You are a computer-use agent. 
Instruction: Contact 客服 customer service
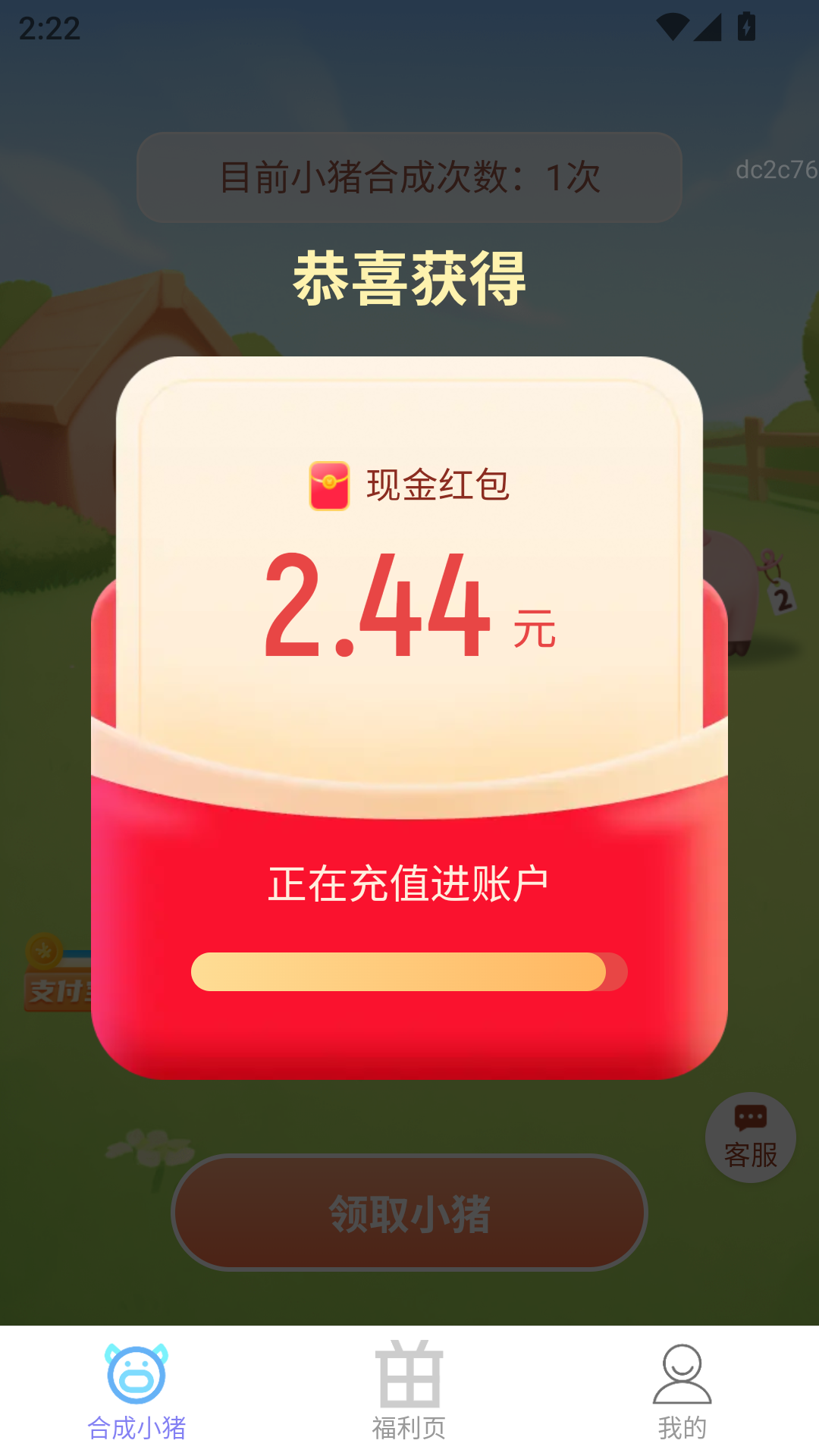click(750, 1137)
